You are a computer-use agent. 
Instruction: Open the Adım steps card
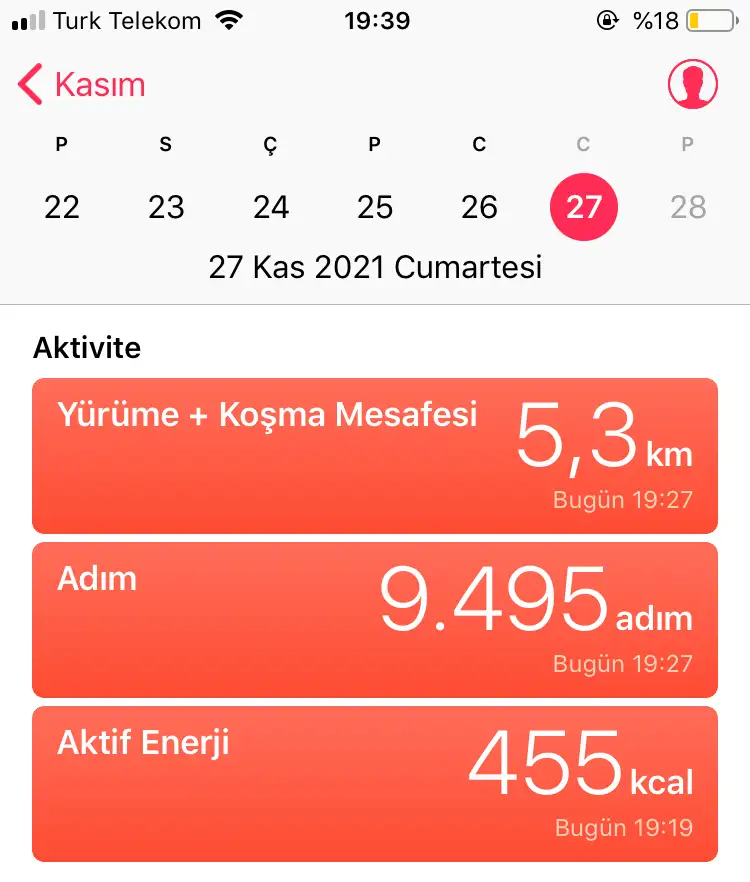click(375, 619)
